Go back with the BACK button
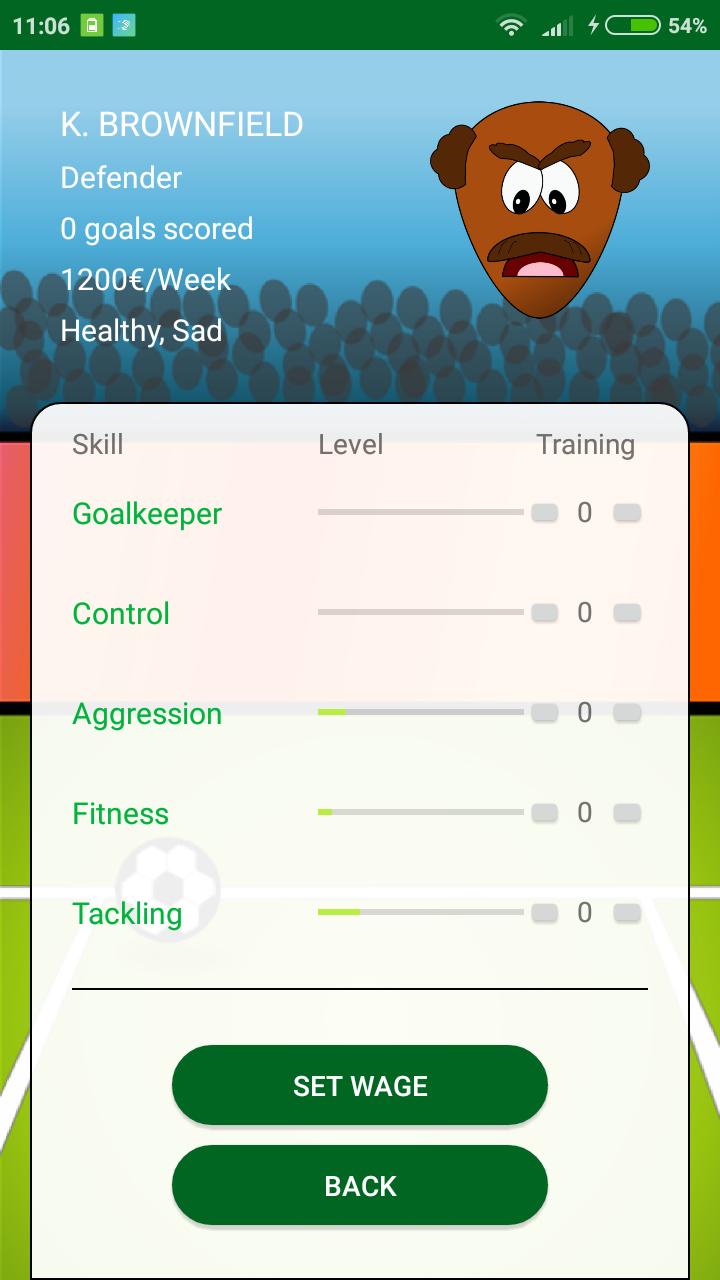The width and height of the screenshot is (720, 1280). tap(360, 1185)
